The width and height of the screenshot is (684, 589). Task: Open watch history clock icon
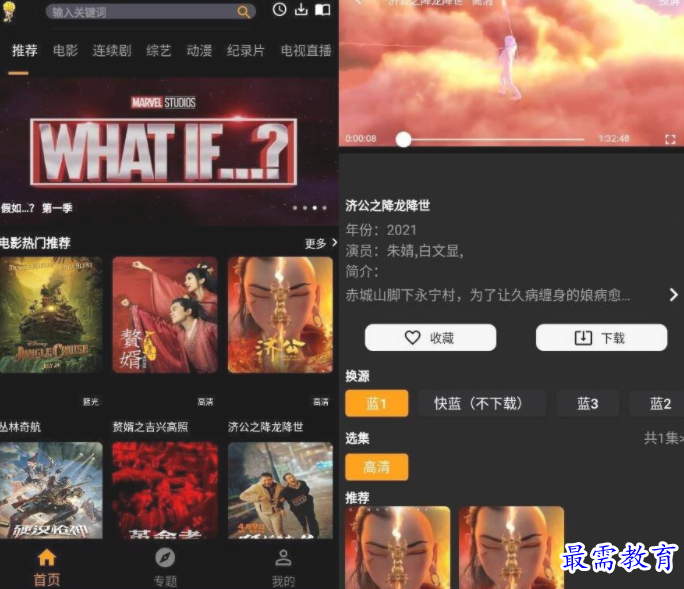[279, 10]
